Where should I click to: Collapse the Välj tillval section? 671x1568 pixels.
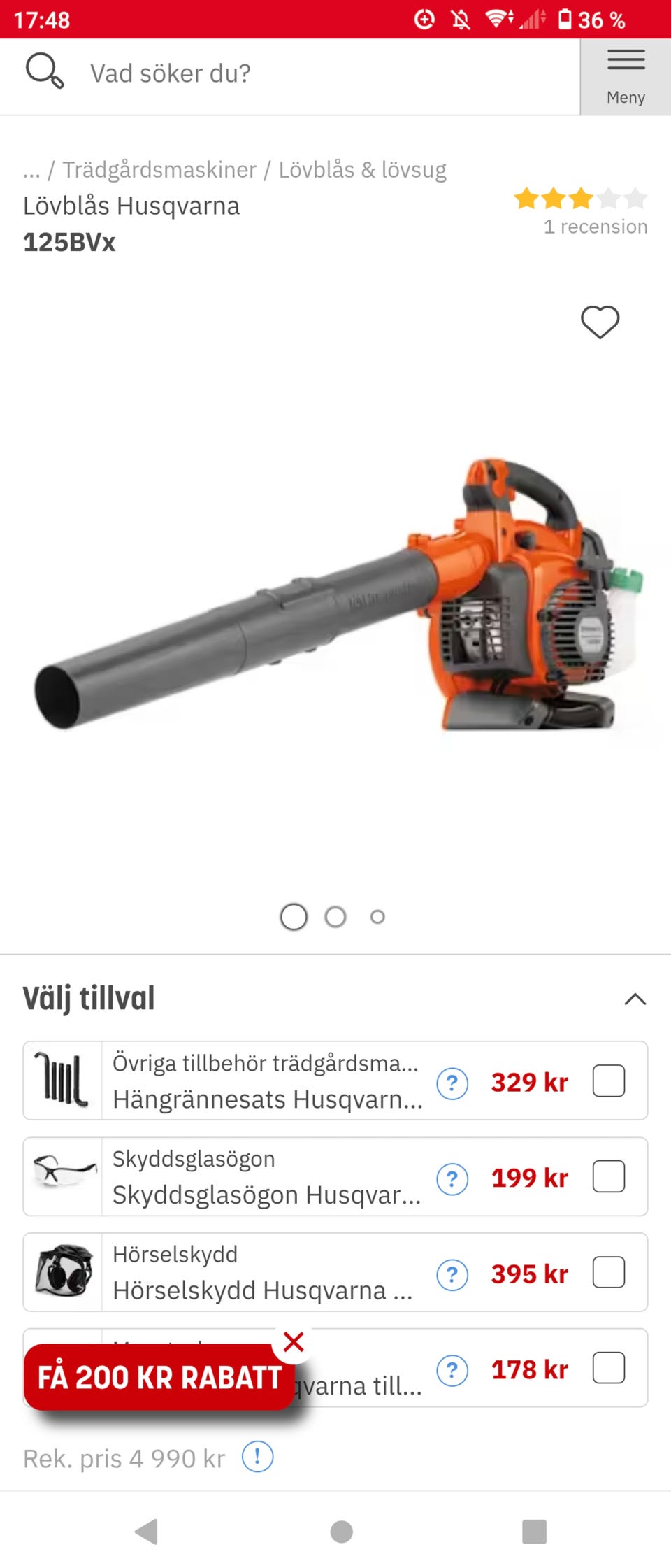pos(635,999)
